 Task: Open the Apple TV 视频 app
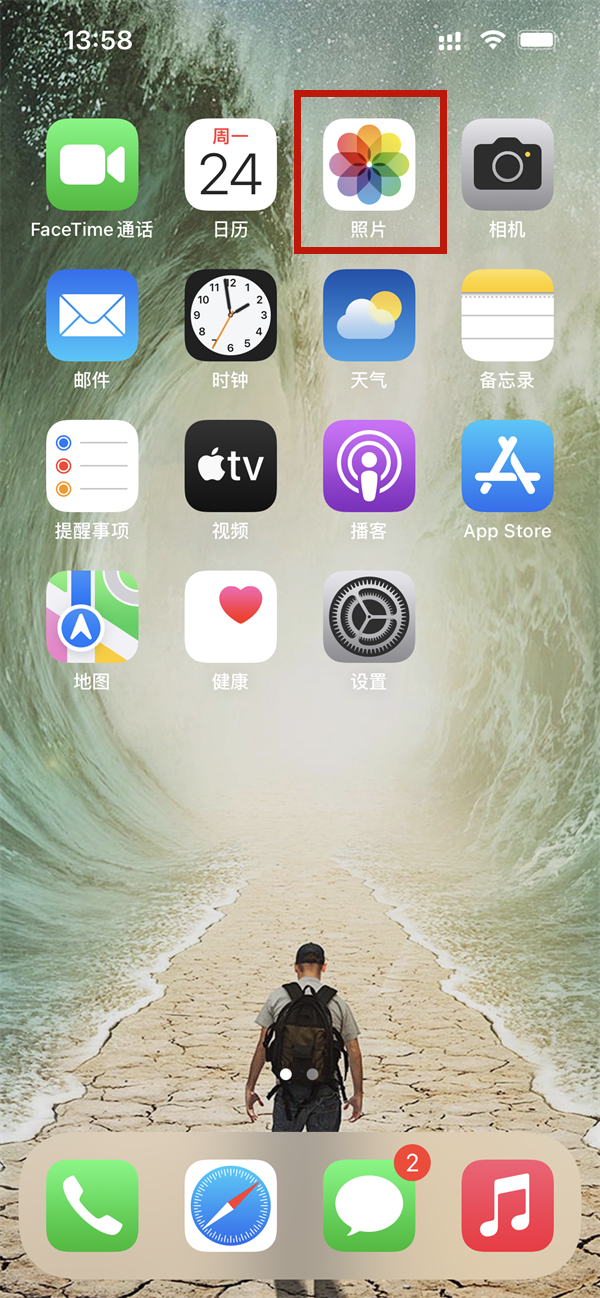pyautogui.click(x=230, y=466)
